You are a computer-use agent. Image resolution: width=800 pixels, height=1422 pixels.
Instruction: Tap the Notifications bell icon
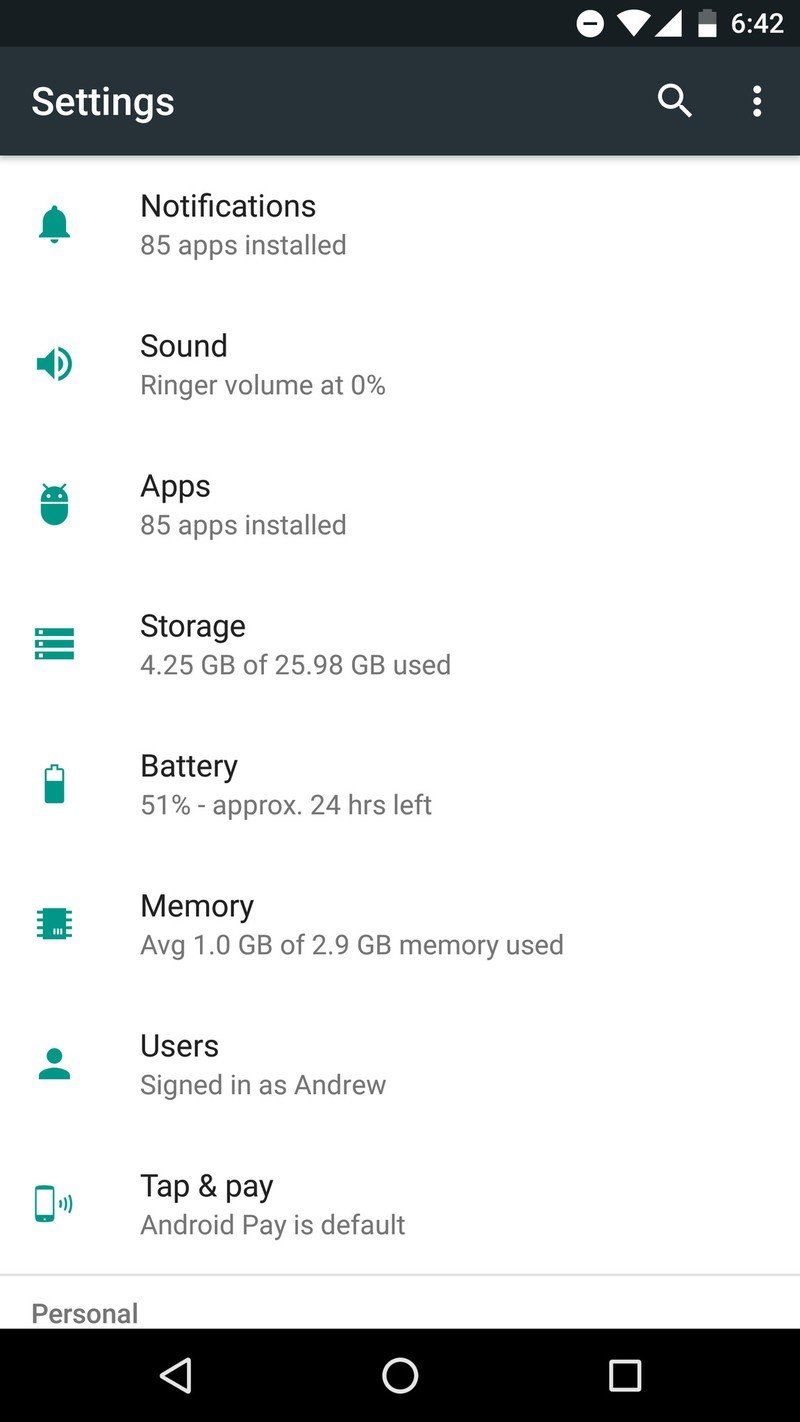(55, 224)
